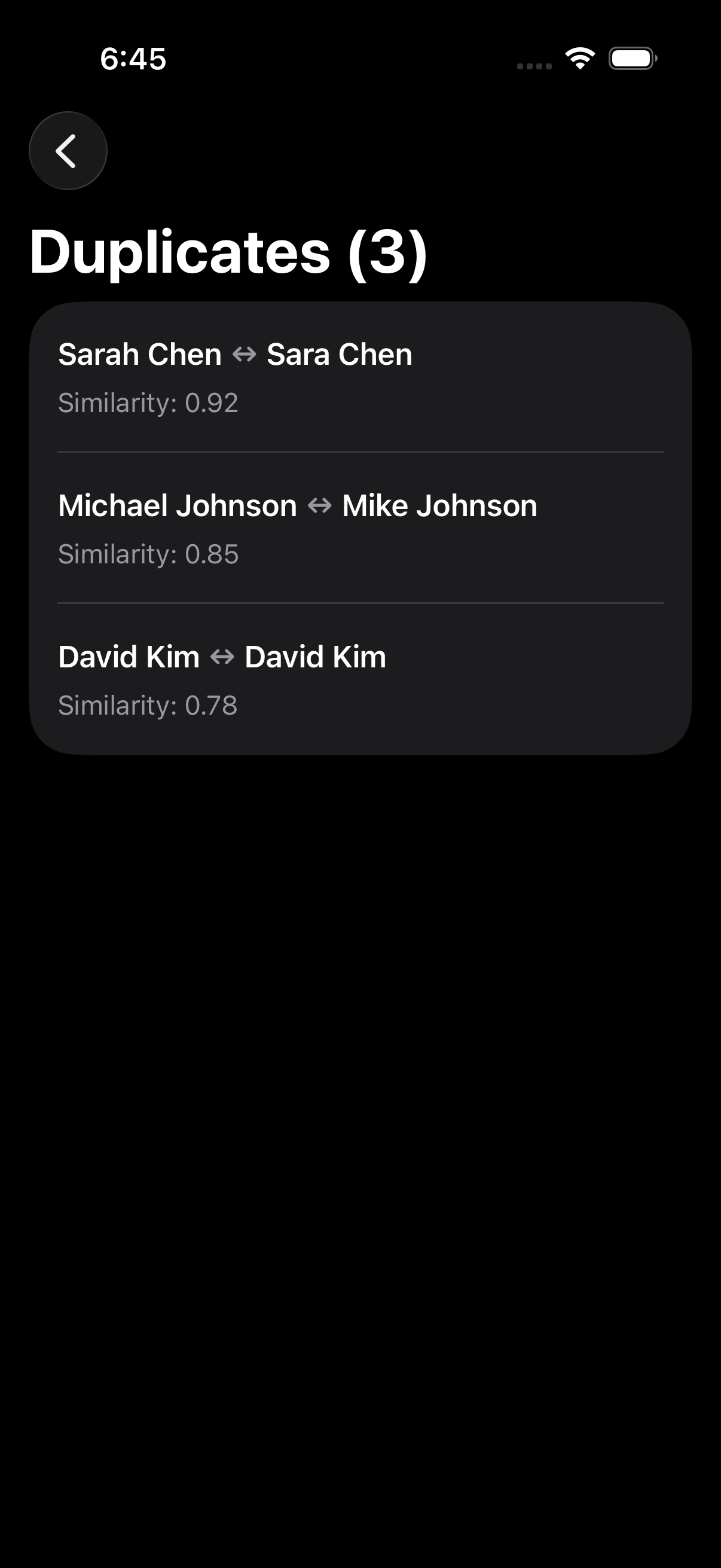This screenshot has height=1568, width=721.
Task: Select the David Kim duplicate pair row
Action: [x=360, y=681]
